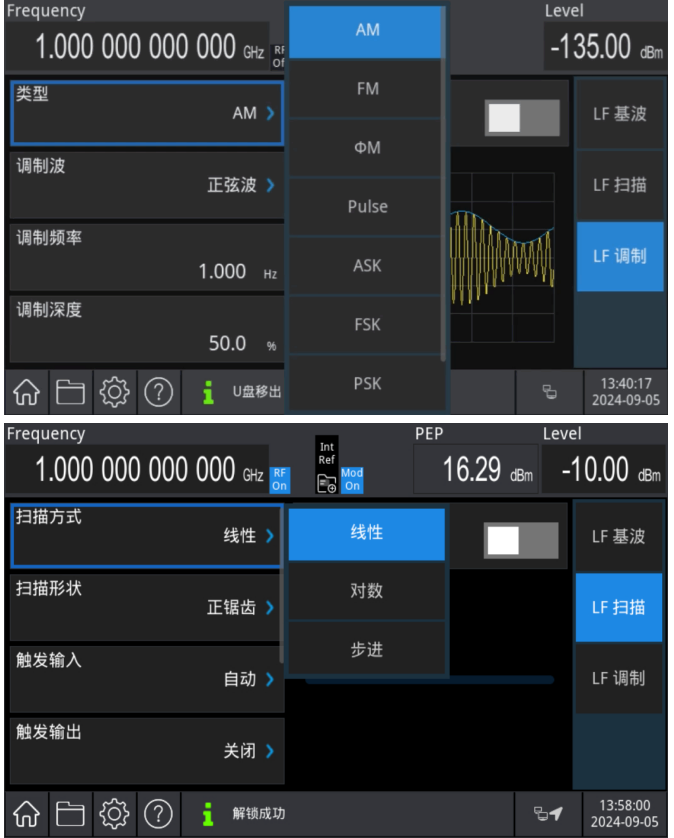674x838 pixels.
Task: Choose 对数 sweep mode
Action: click(366, 591)
